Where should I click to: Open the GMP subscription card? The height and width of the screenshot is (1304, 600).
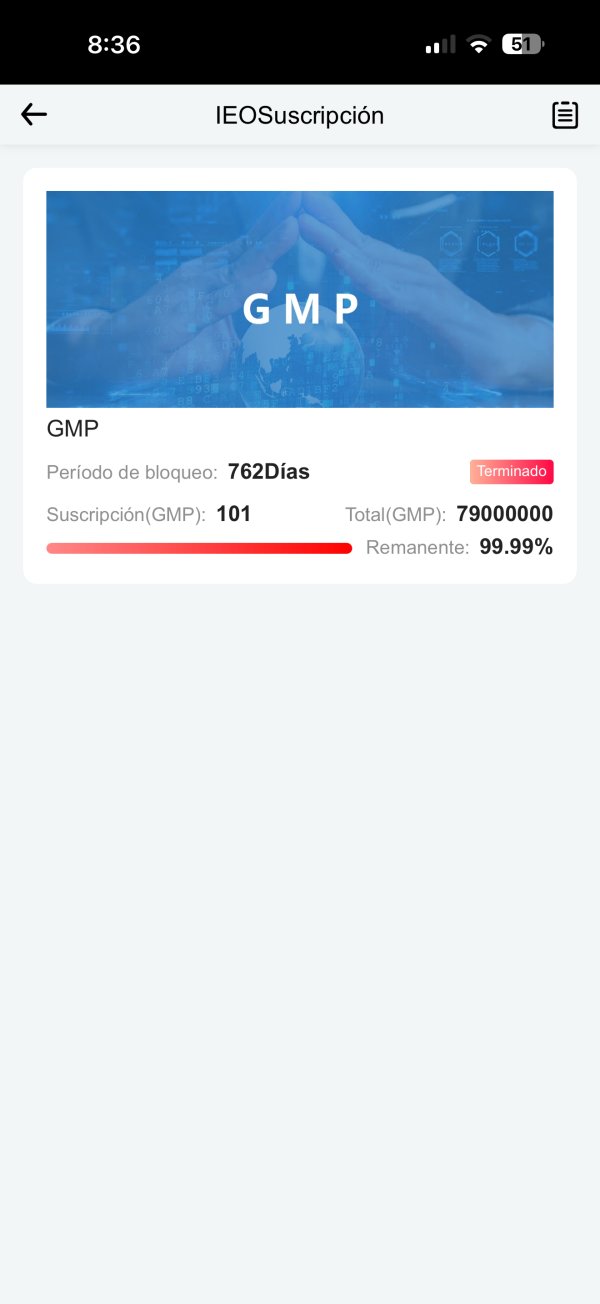coord(300,375)
